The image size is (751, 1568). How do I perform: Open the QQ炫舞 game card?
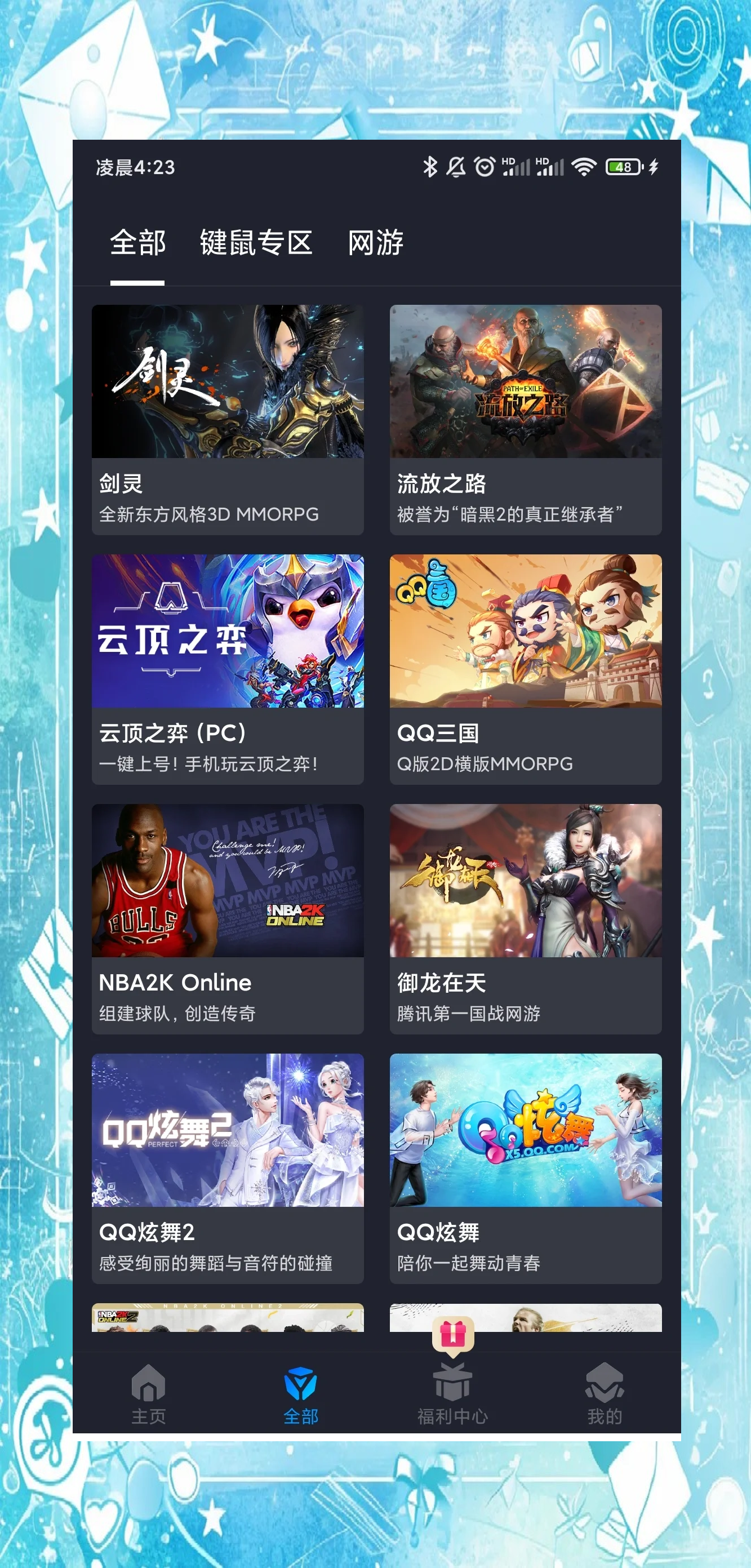click(x=525, y=1168)
